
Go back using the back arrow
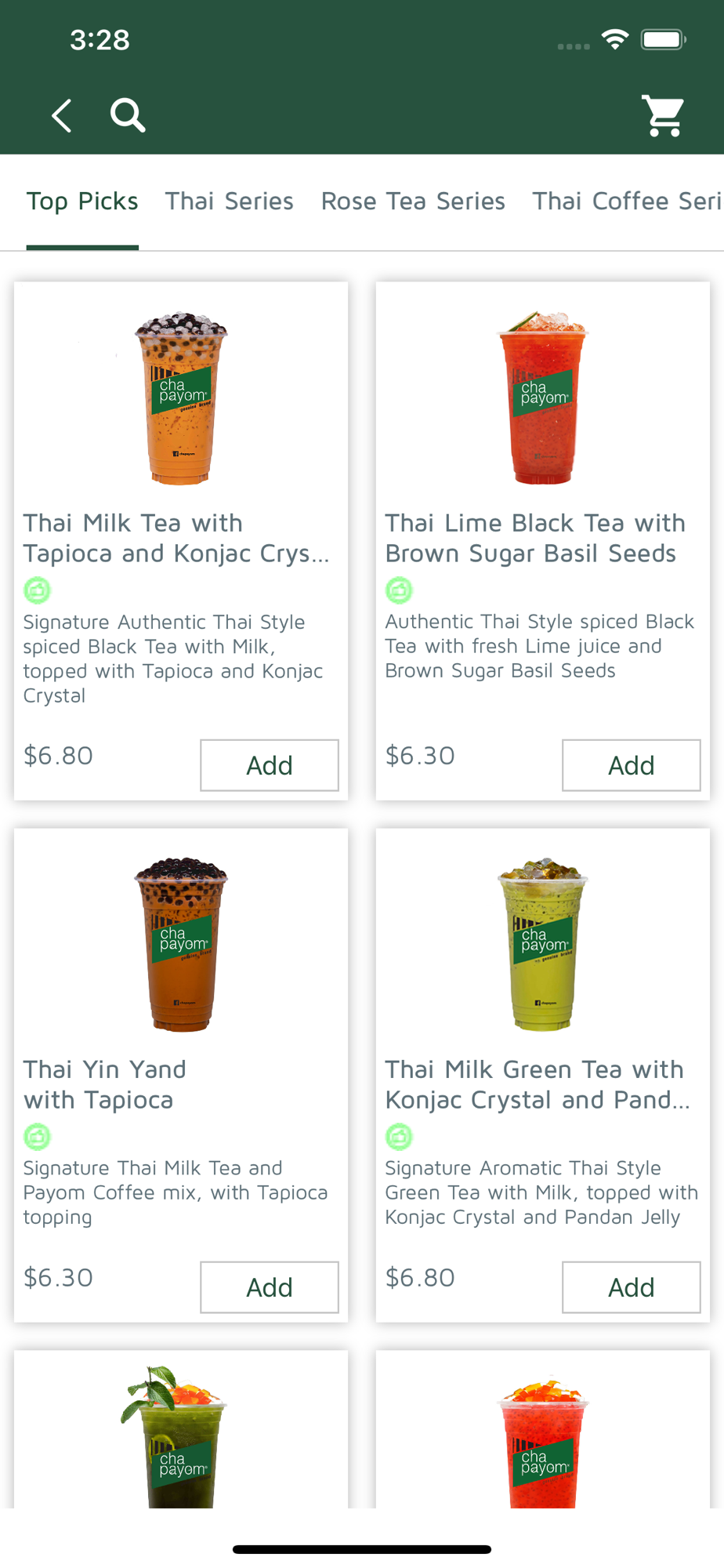click(62, 115)
